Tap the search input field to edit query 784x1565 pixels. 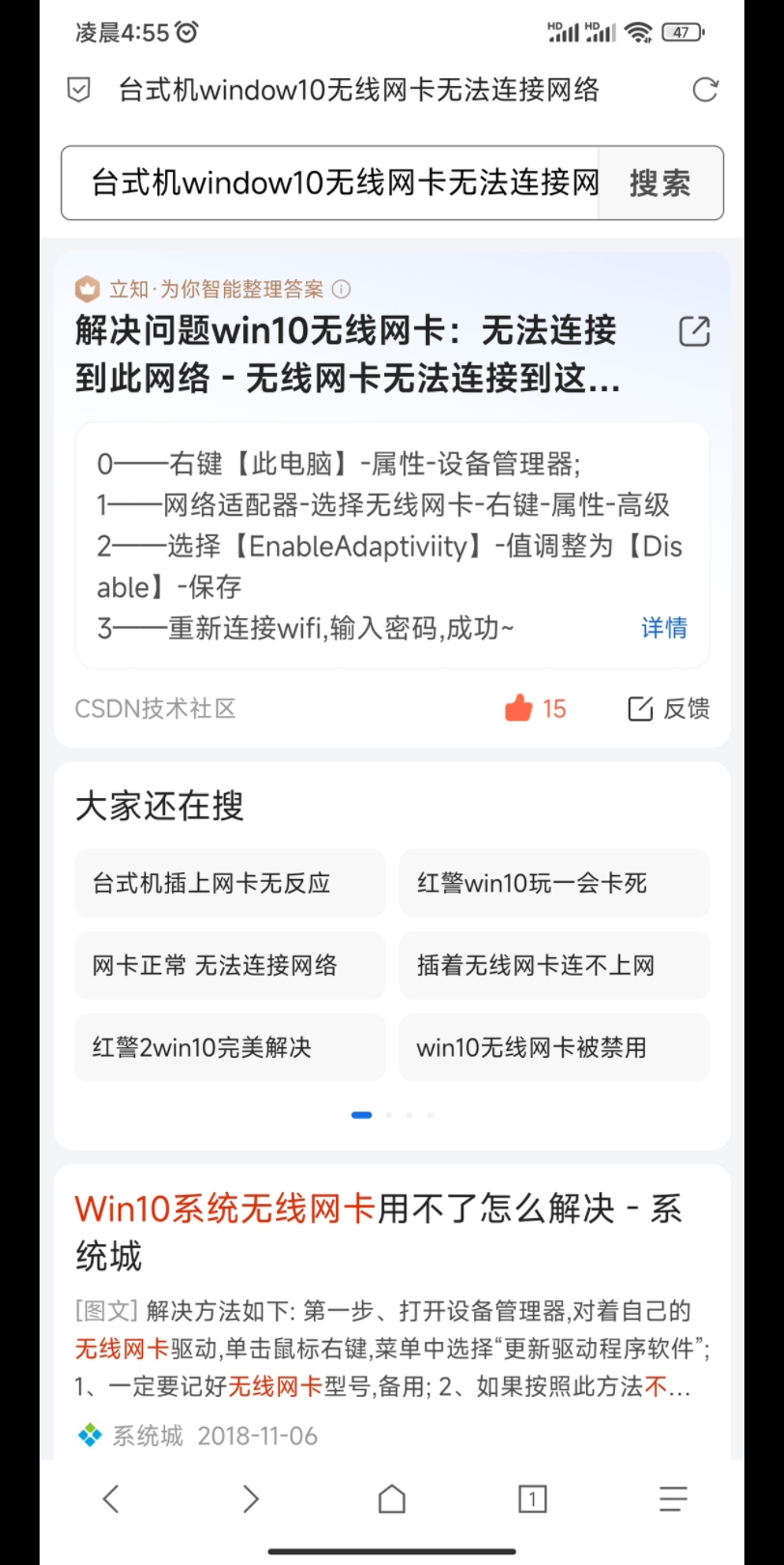point(328,183)
